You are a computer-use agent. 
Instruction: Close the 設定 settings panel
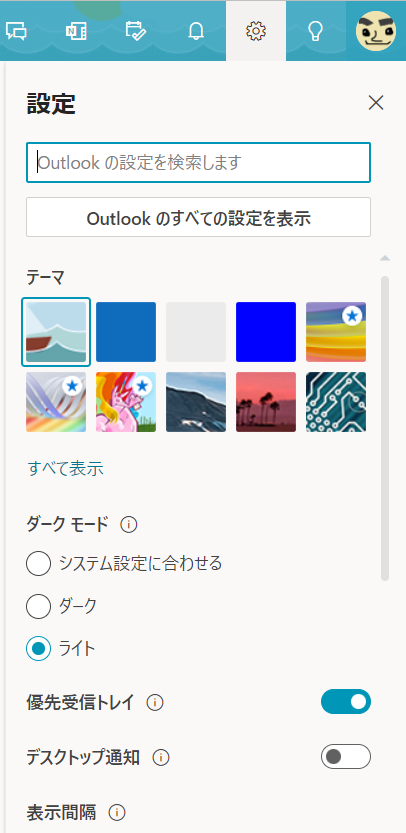[376, 103]
